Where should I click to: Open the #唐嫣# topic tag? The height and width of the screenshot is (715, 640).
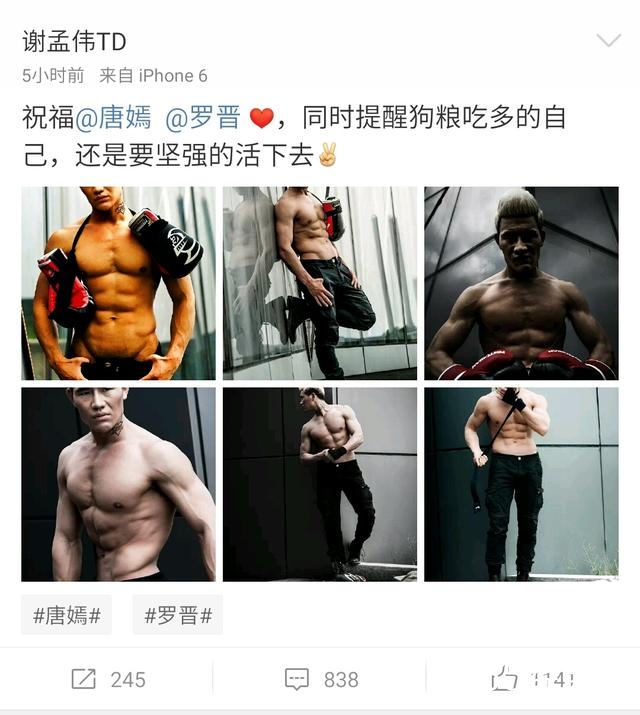[66, 615]
